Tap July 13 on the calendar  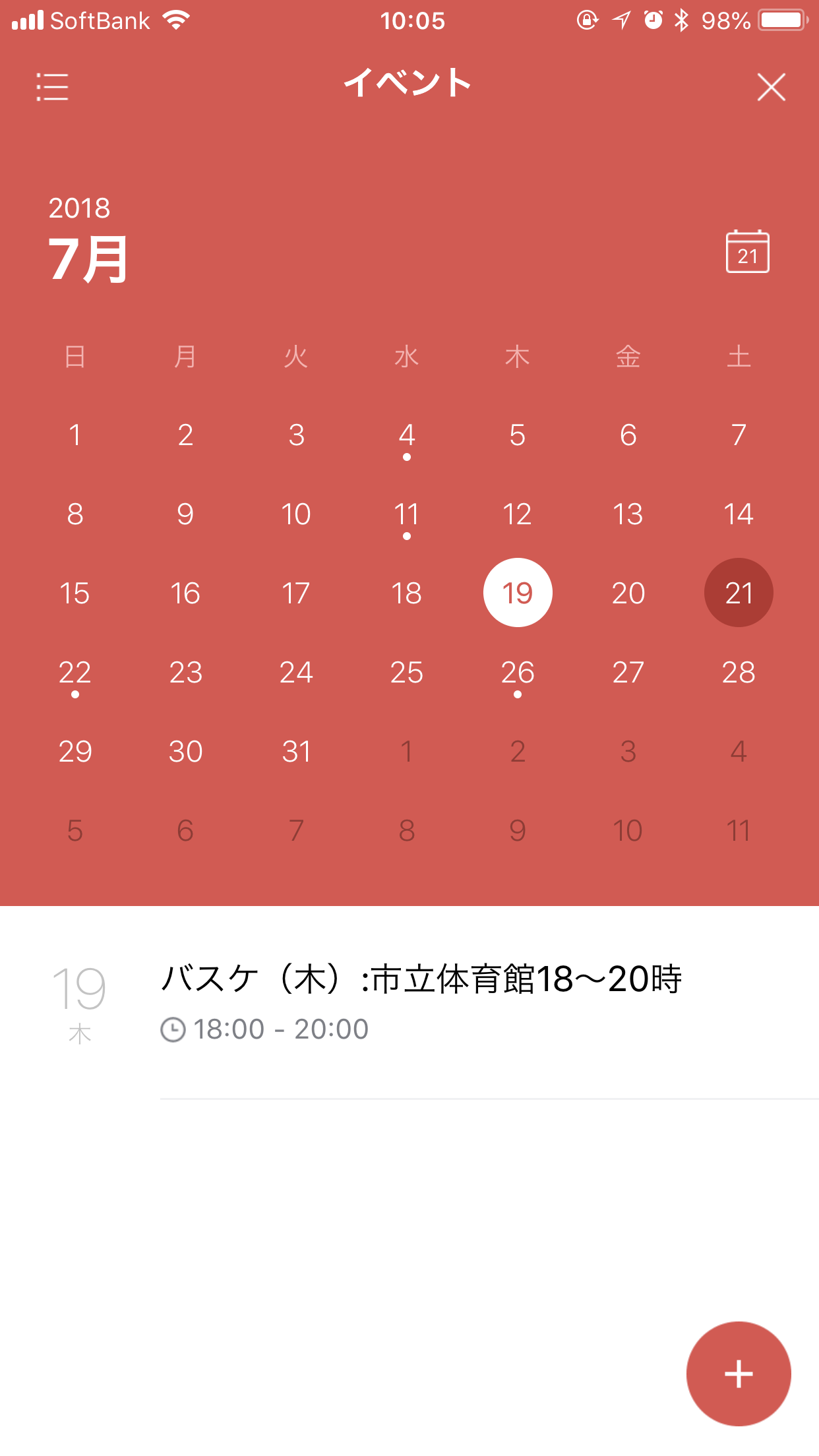(x=628, y=514)
